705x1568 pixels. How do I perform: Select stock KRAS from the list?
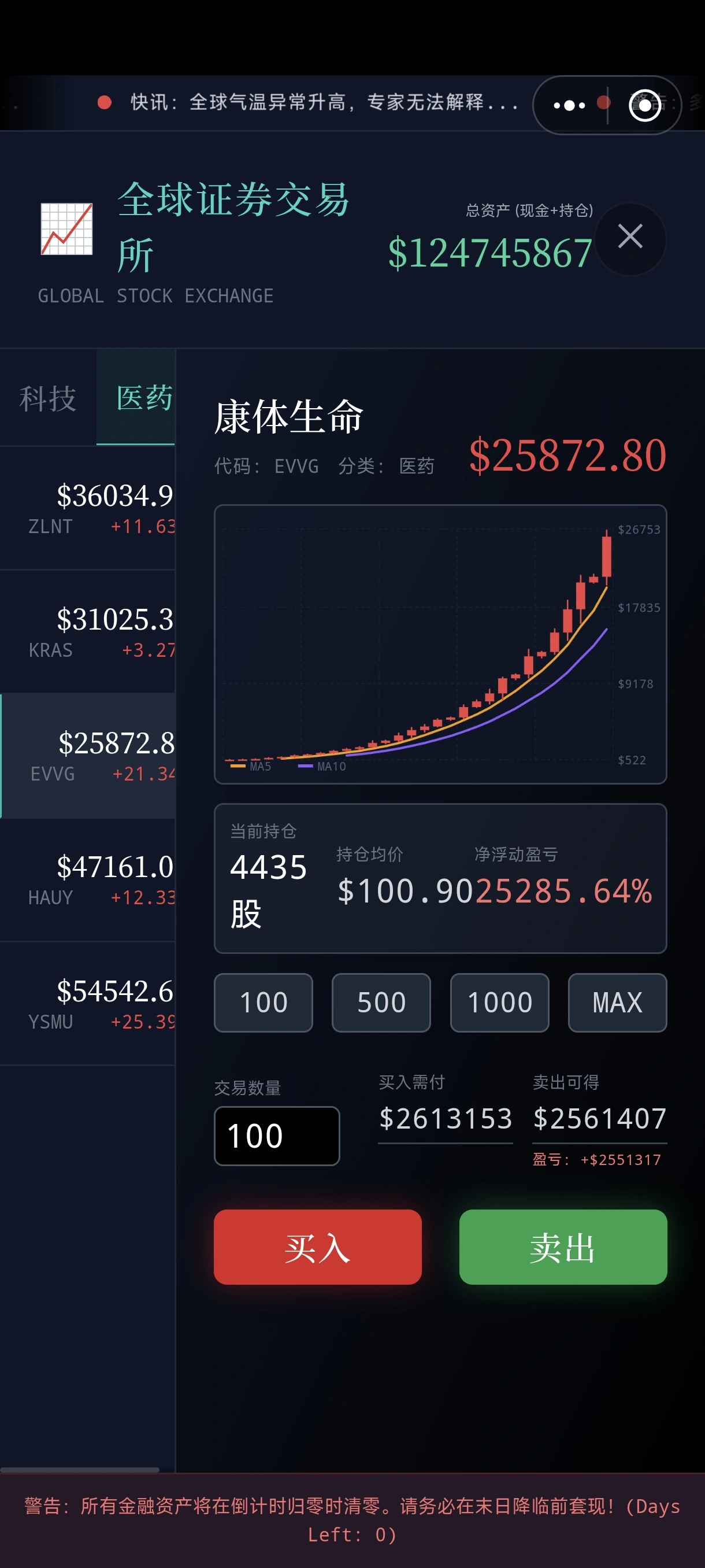pyautogui.click(x=87, y=630)
